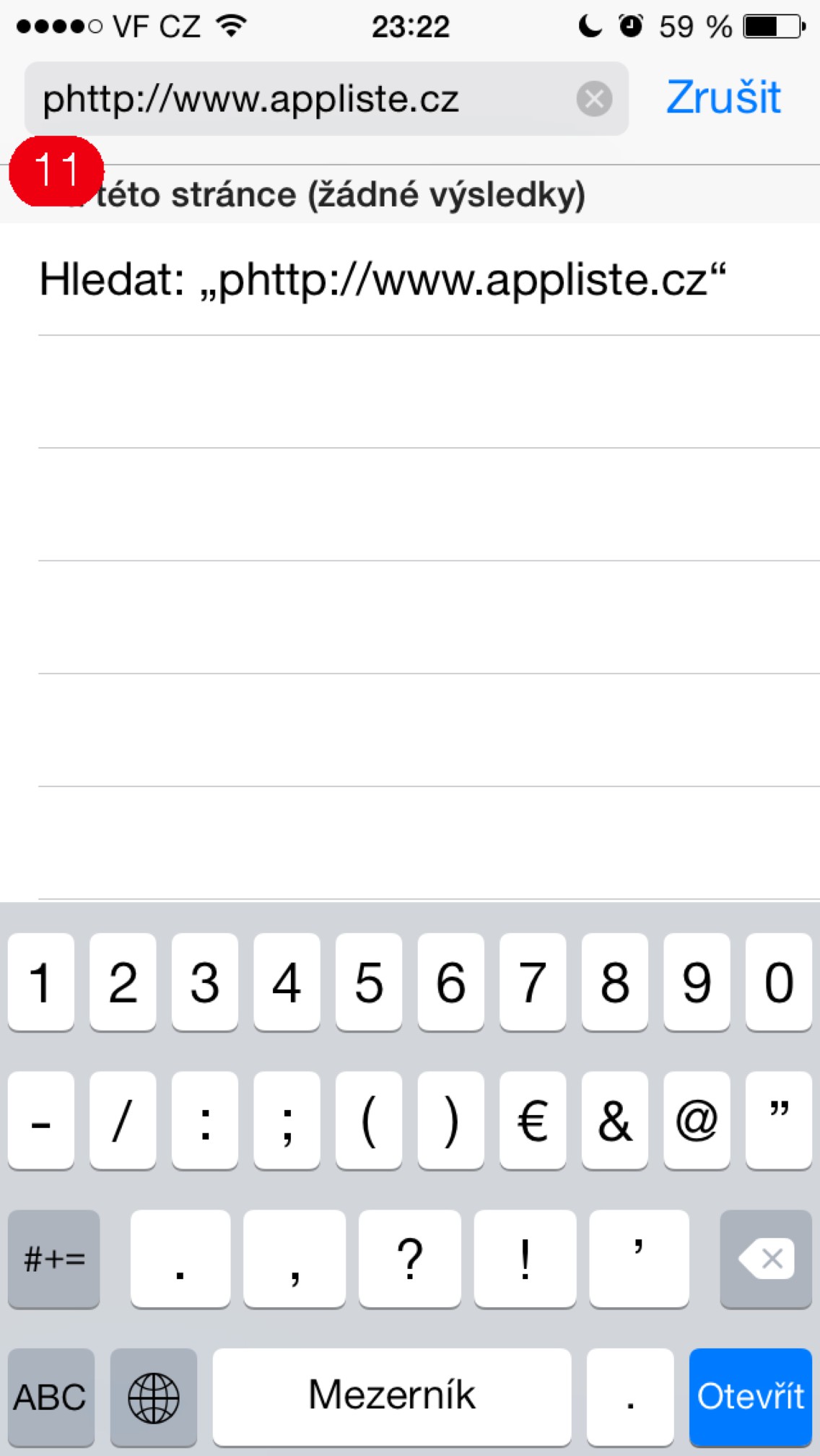Tap the question mark key
The image size is (820, 1456).
(409, 1259)
